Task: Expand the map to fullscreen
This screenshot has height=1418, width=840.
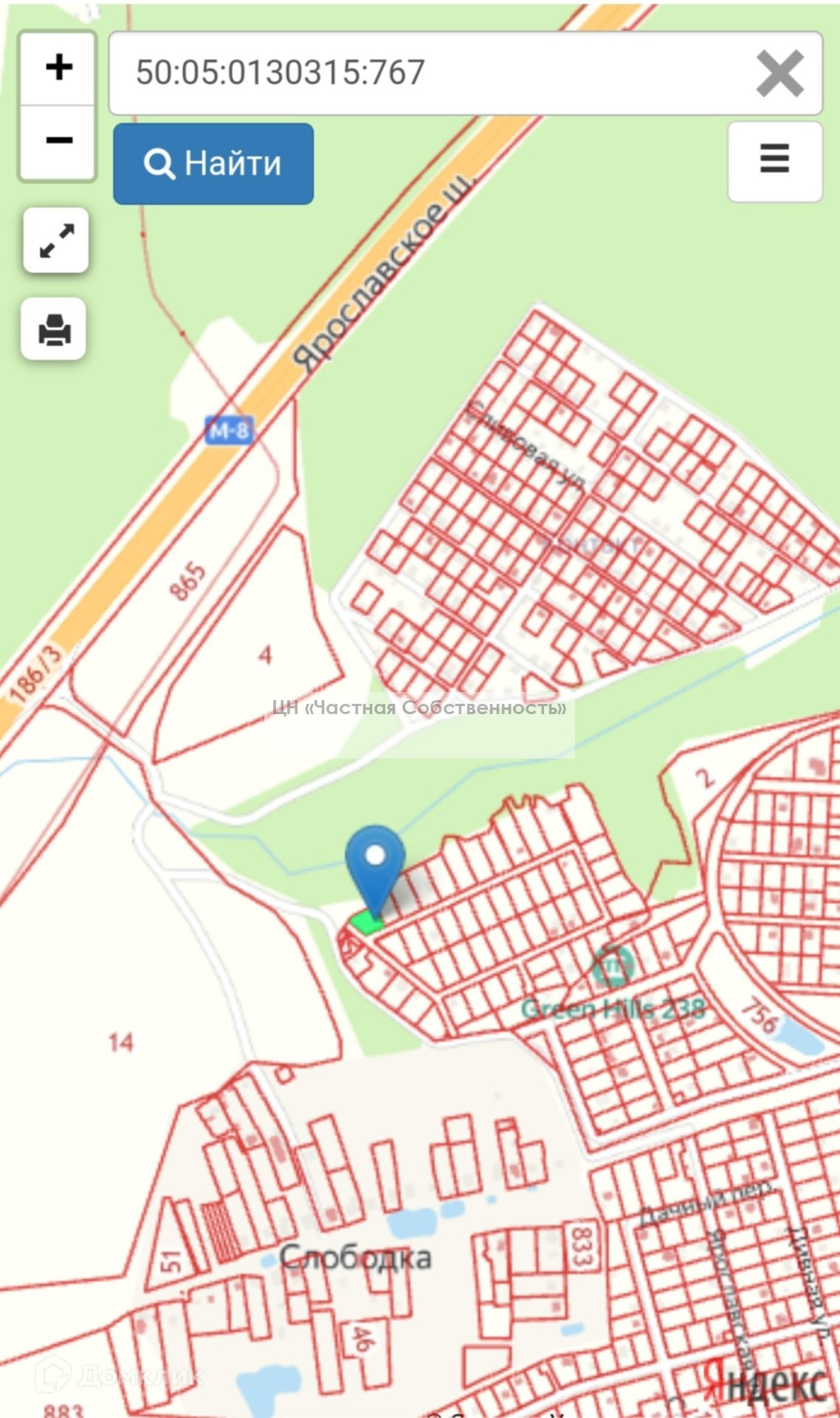Action: pyautogui.click(x=56, y=241)
